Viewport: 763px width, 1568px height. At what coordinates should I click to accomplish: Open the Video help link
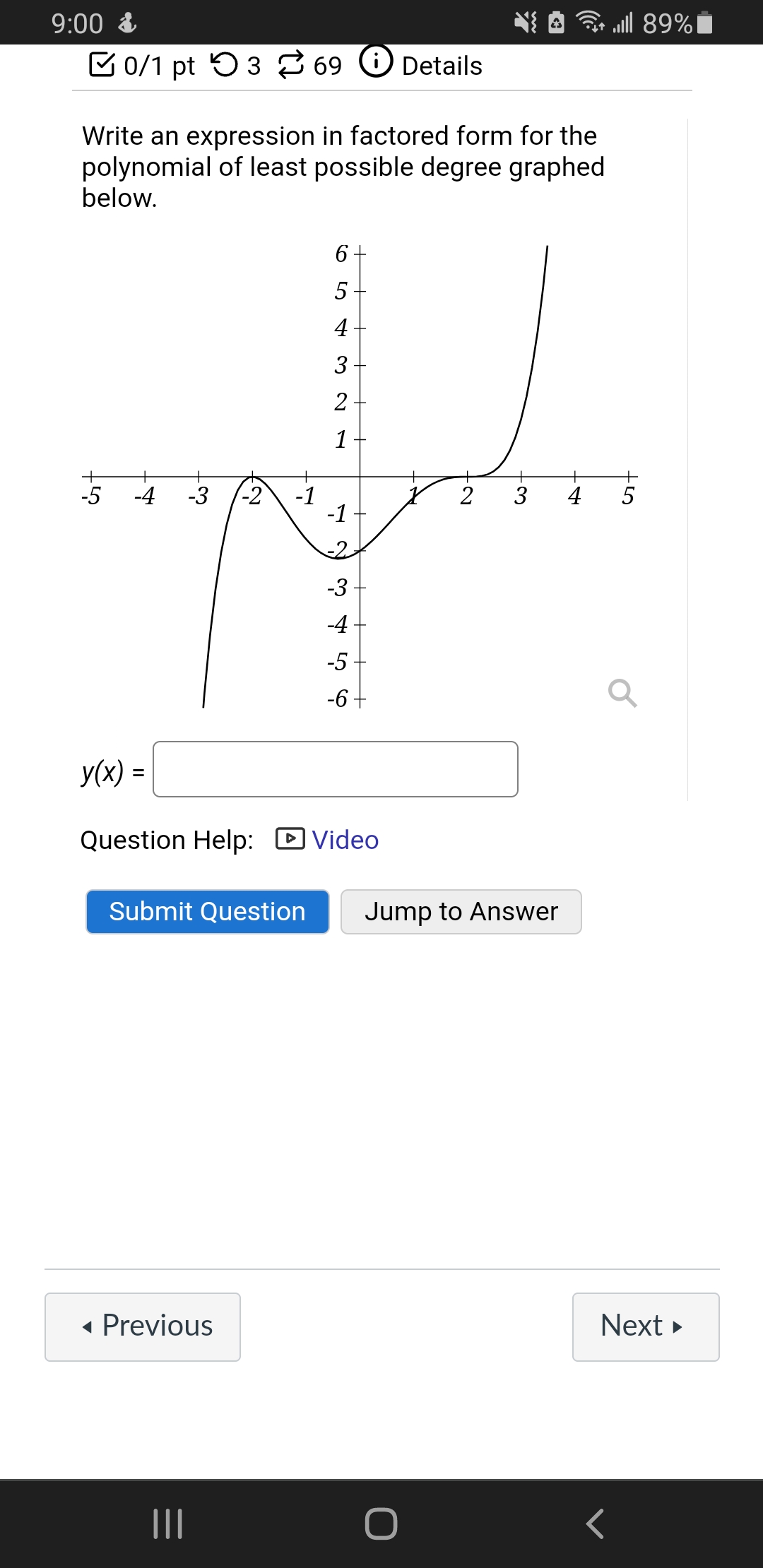pyautogui.click(x=344, y=840)
